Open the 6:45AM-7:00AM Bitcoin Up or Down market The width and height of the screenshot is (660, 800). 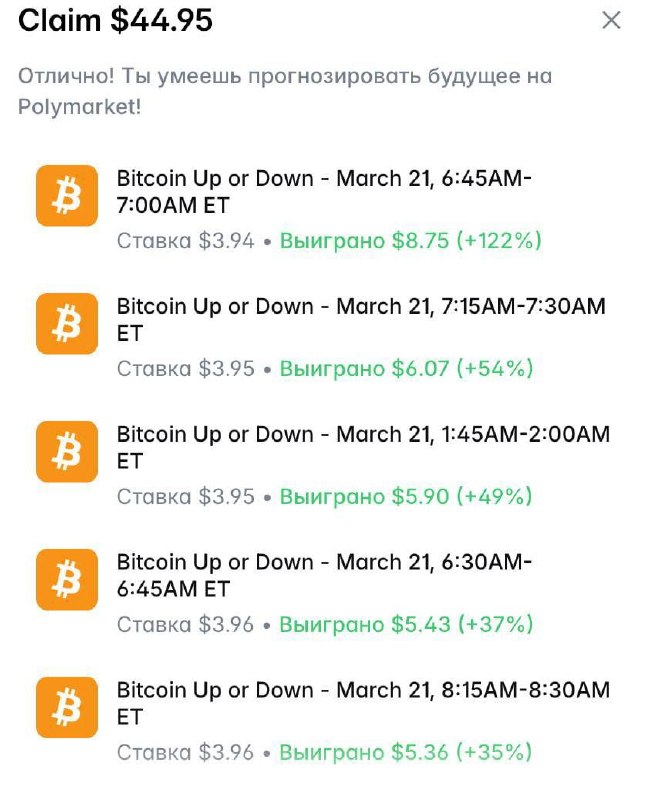[324, 192]
